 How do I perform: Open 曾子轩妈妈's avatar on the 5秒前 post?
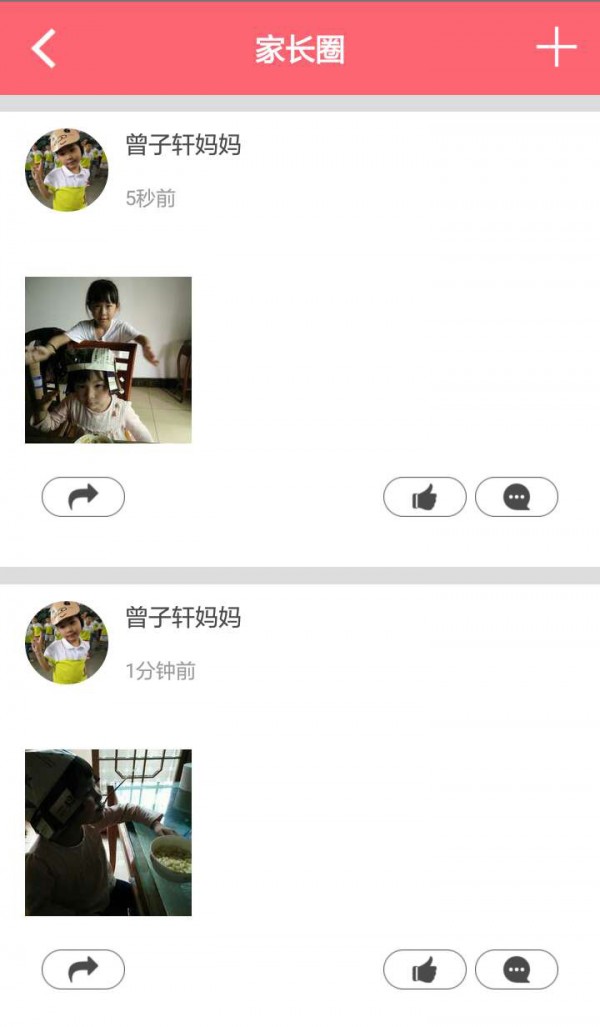[x=66, y=170]
